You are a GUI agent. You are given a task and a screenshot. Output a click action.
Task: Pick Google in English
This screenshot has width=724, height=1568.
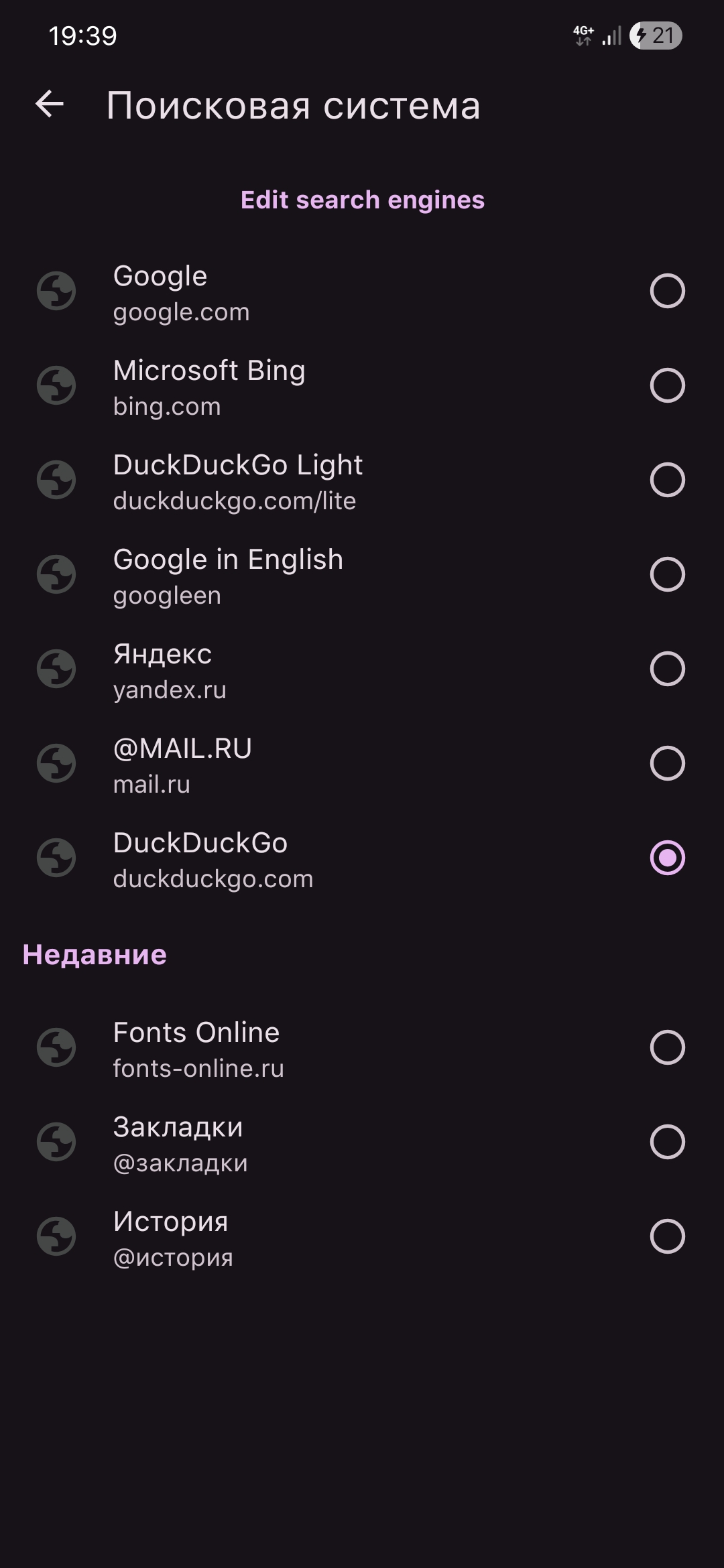(x=667, y=574)
